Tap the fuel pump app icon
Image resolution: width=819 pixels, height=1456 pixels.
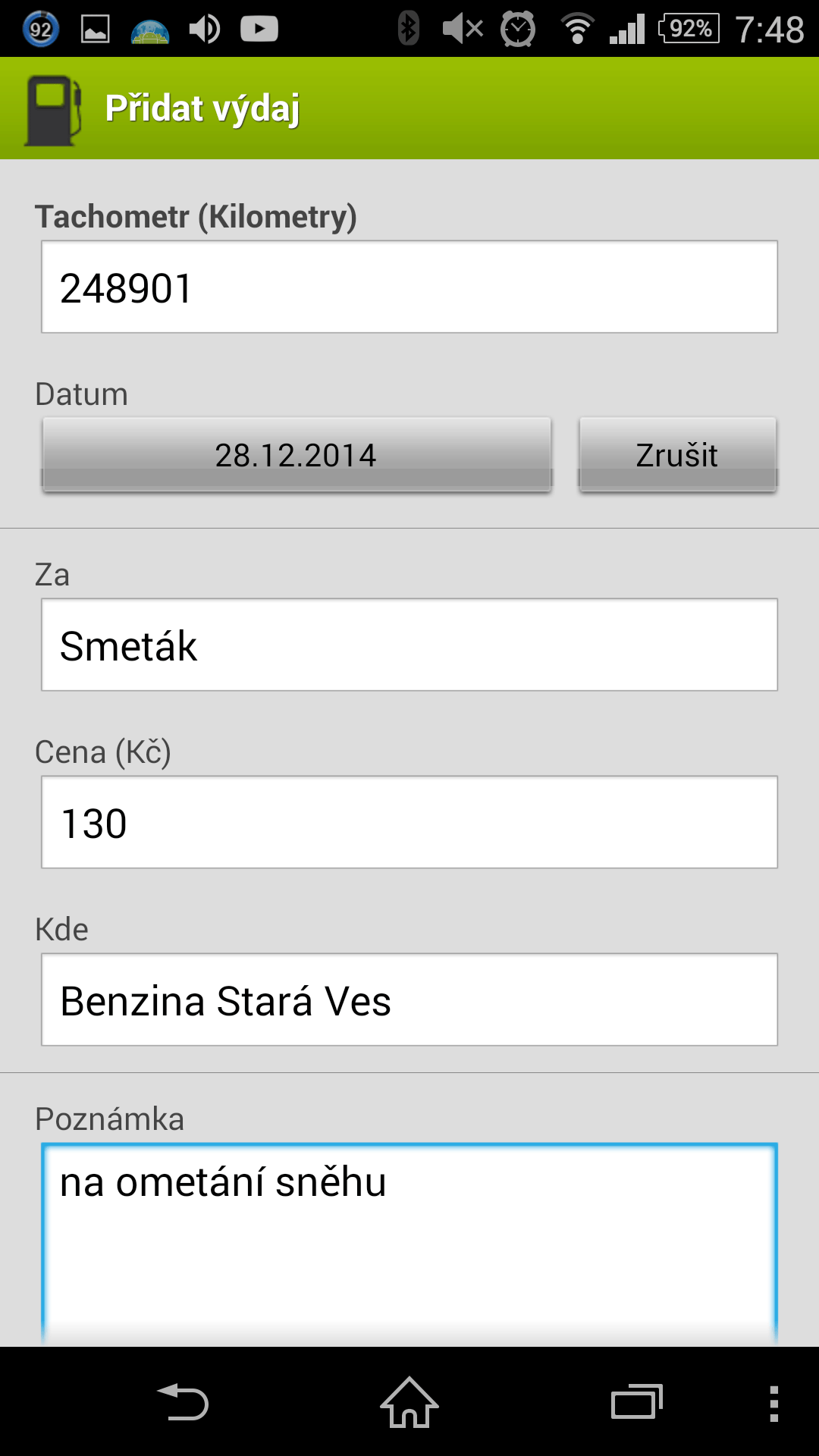[x=53, y=109]
